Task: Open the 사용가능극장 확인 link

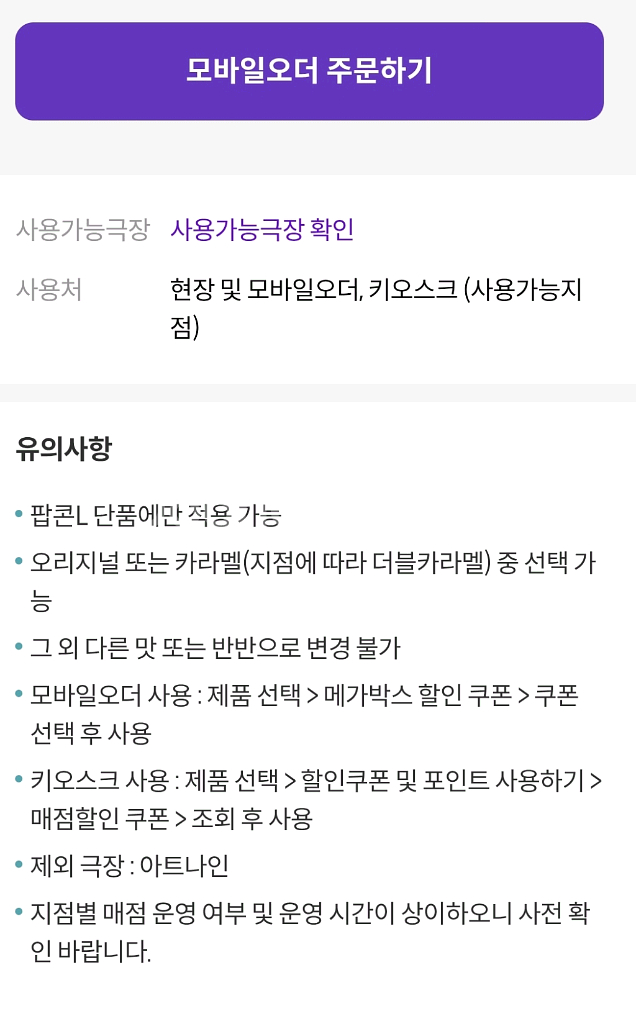Action: tap(262, 230)
